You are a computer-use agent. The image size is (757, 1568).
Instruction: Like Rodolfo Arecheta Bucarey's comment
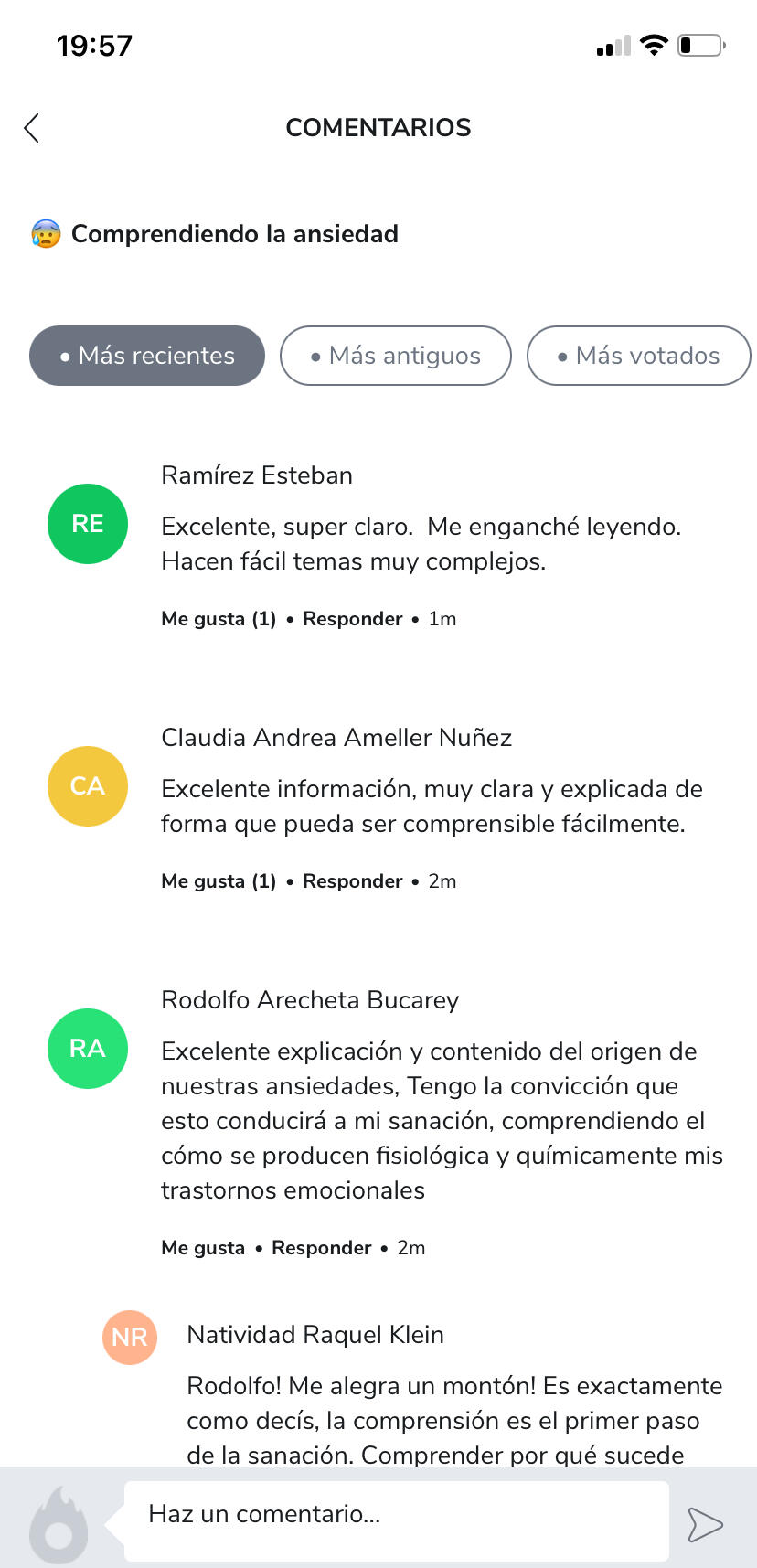click(203, 1248)
